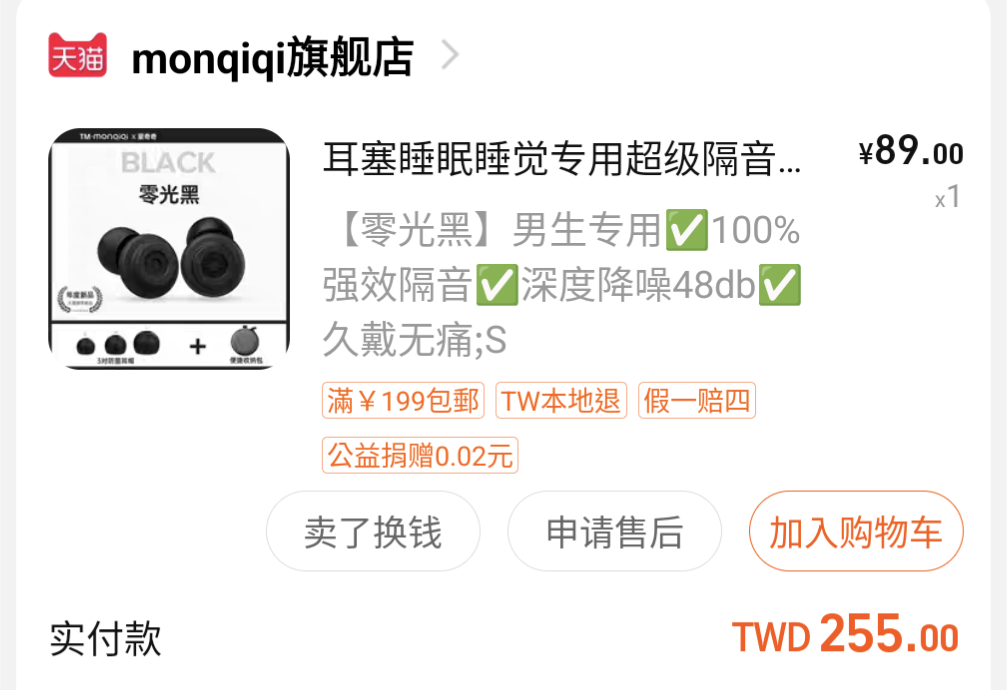This screenshot has width=1007, height=690.
Task: Tap the 卖了换钱 button
Action: pos(373,532)
